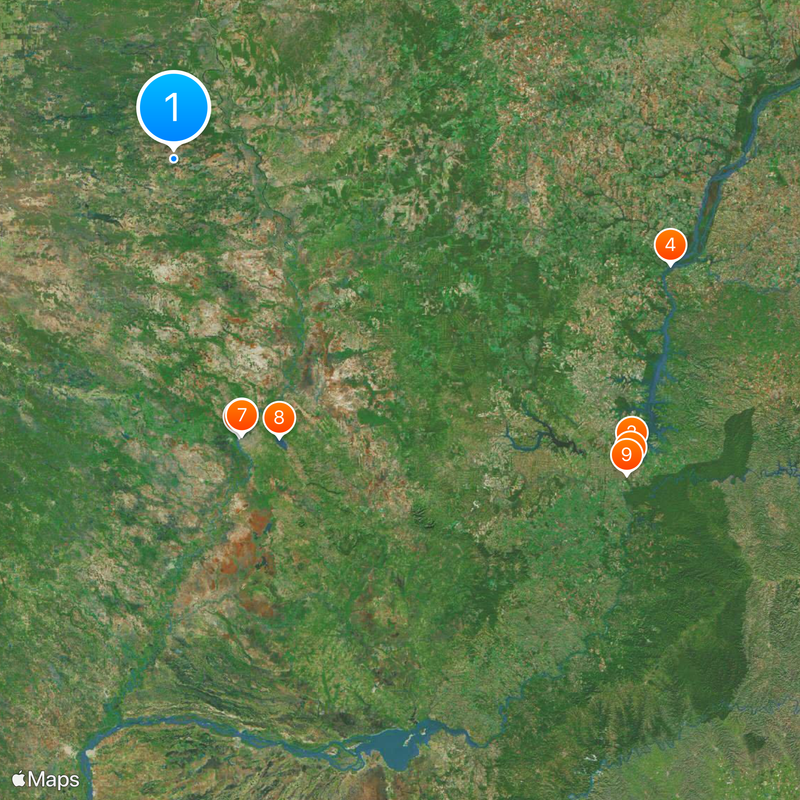Tap the orange pin numbered 9
This screenshot has height=800, width=800.
pos(627,455)
